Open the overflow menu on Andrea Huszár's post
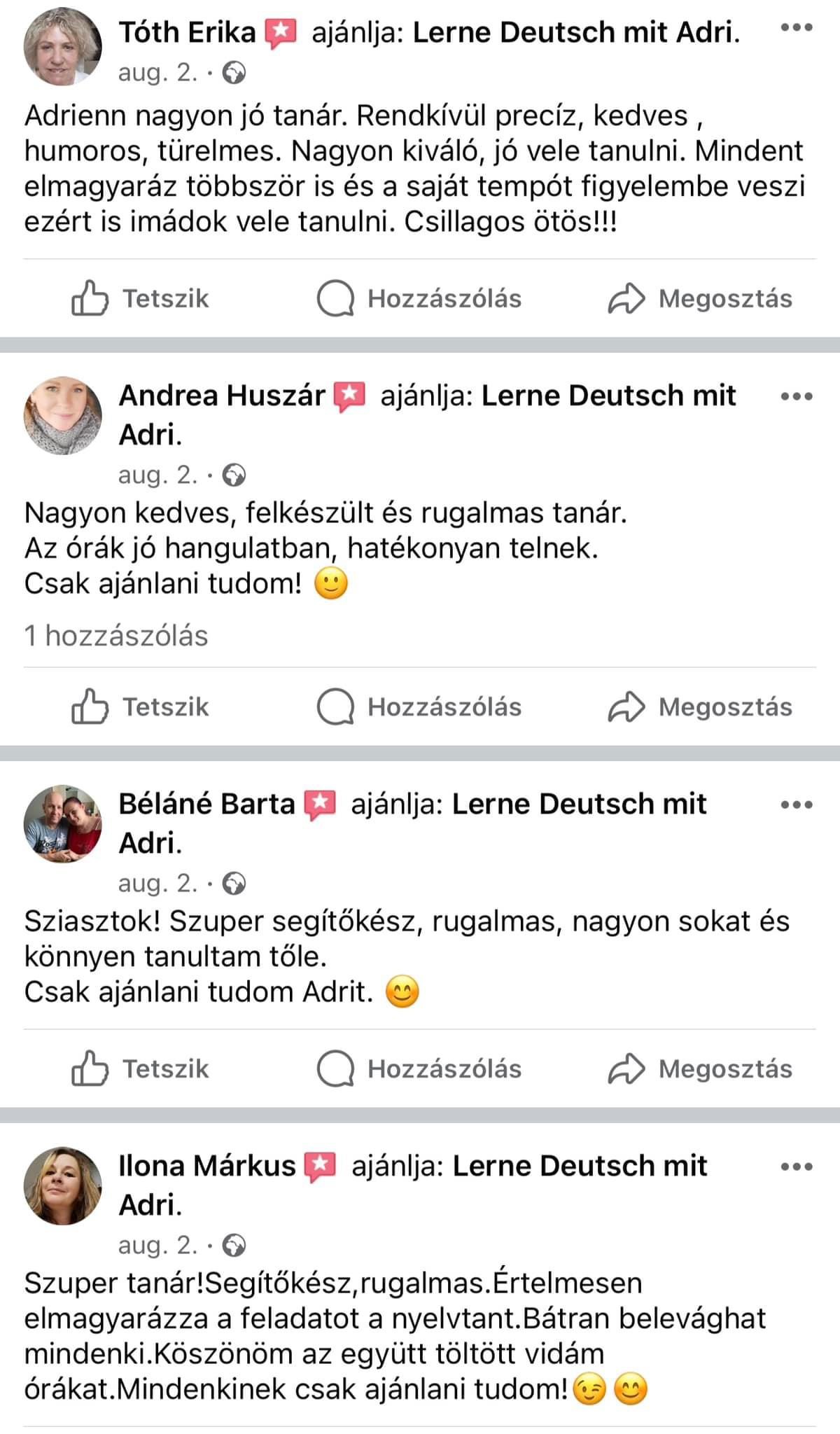This screenshot has height=1434, width=840. pos(796,396)
